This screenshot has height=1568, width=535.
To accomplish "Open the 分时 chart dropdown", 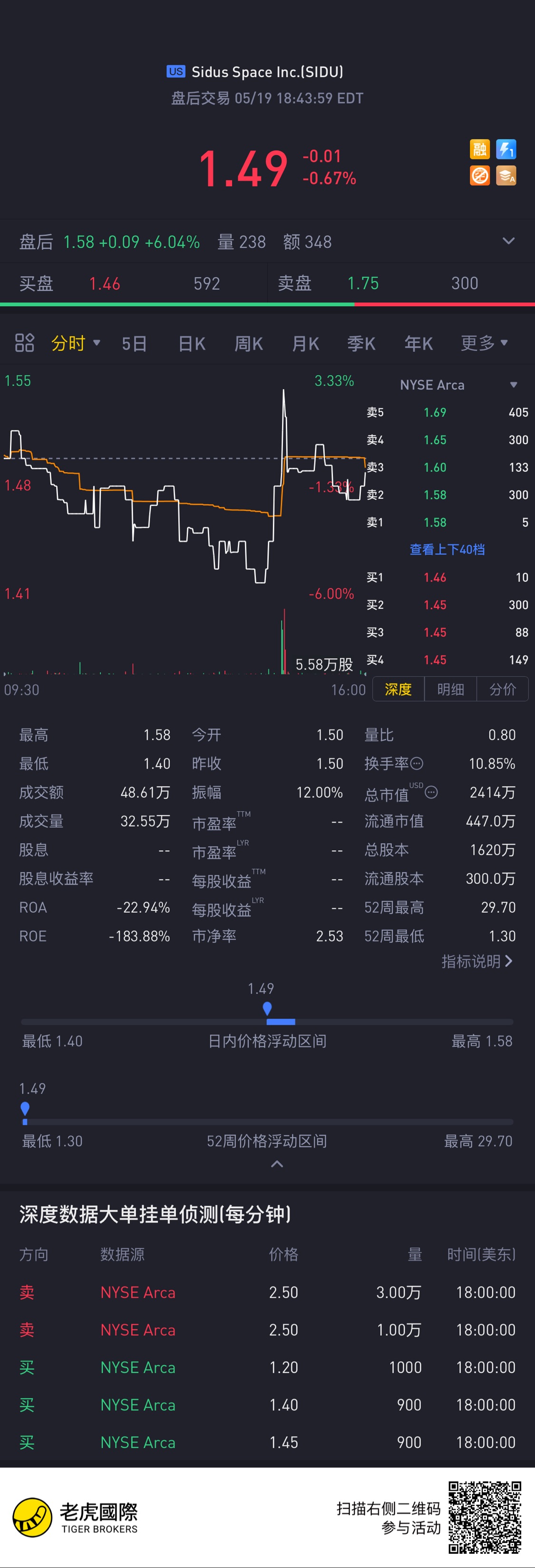I will tap(76, 343).
